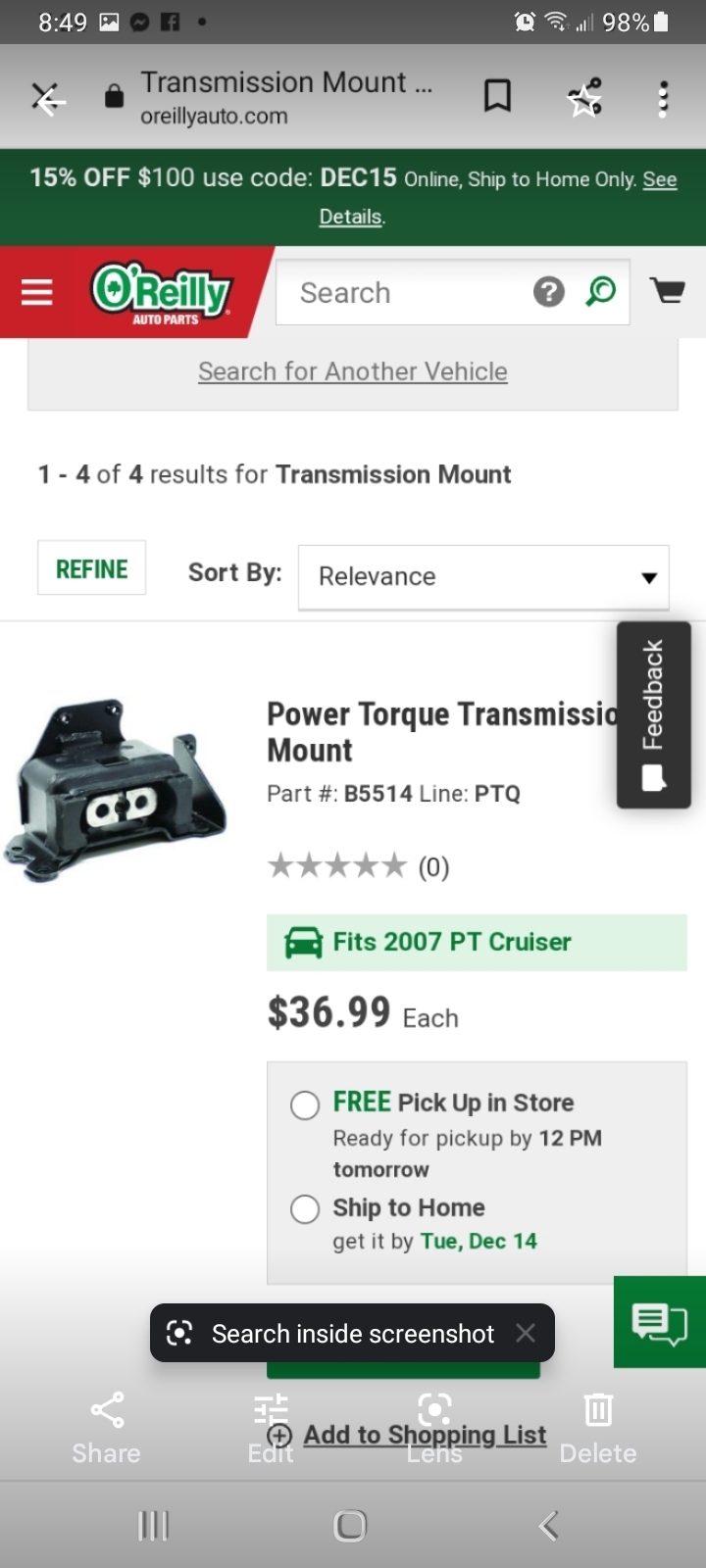Follow Search for Another Vehicle link
The width and height of the screenshot is (706, 1568).
pyautogui.click(x=353, y=371)
